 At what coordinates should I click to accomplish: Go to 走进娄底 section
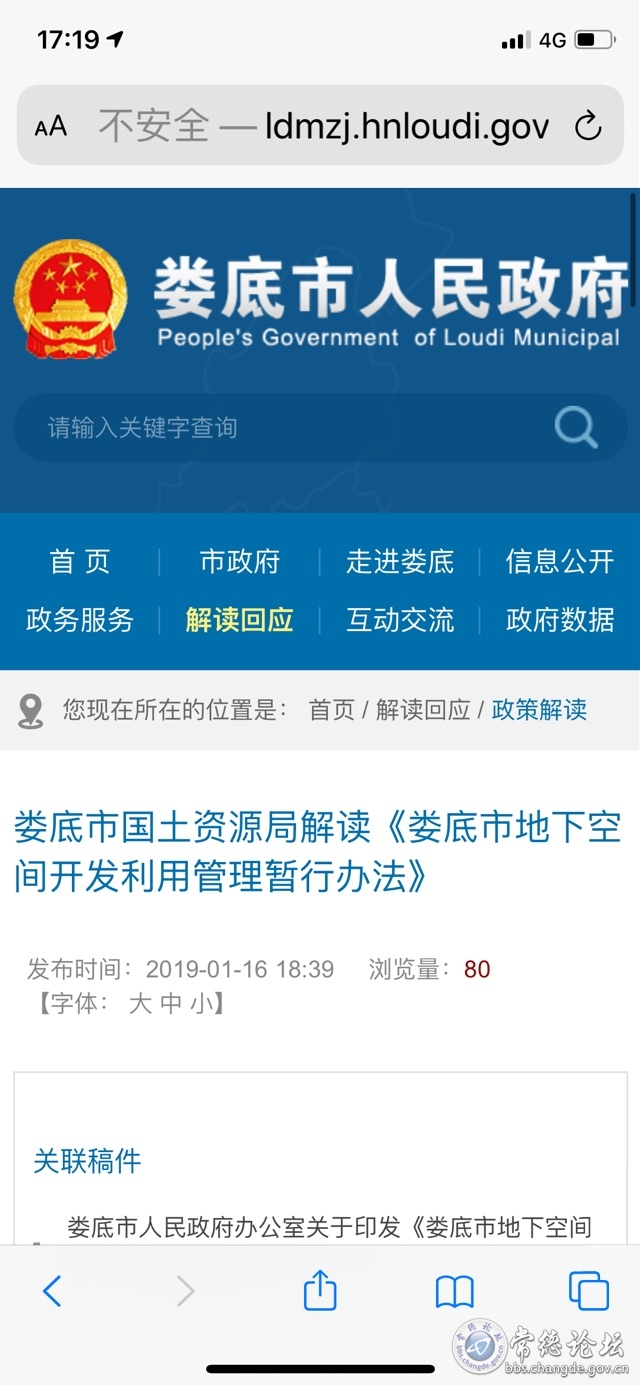tap(400, 562)
